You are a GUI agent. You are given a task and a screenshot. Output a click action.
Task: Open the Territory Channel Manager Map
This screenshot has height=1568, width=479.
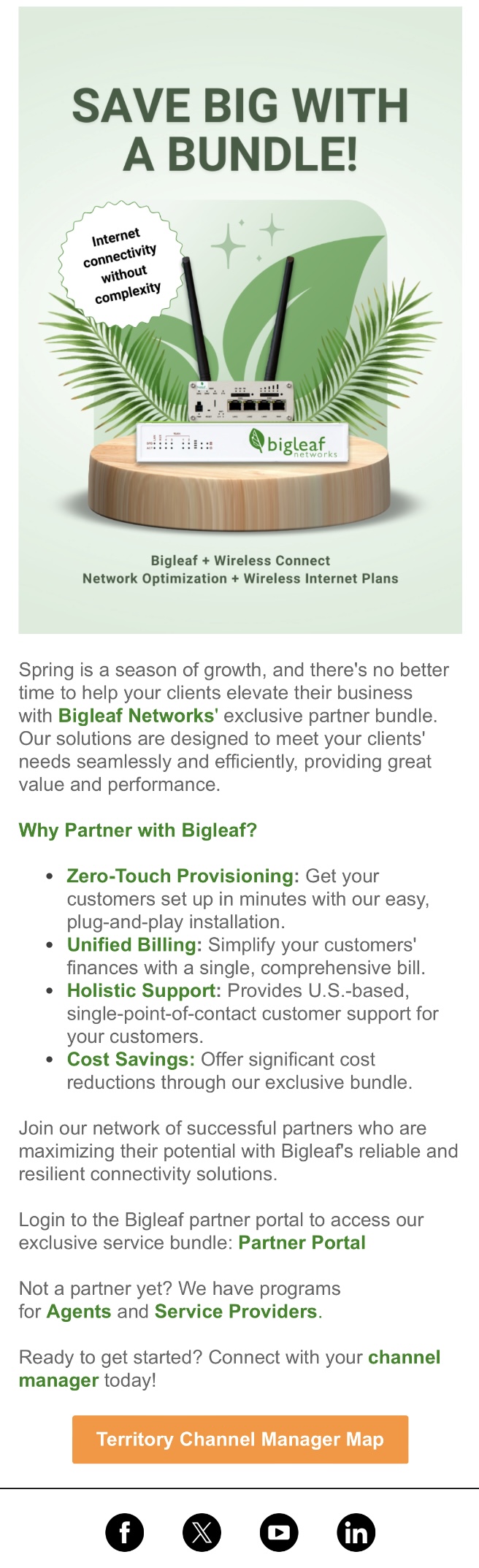pyautogui.click(x=239, y=1439)
